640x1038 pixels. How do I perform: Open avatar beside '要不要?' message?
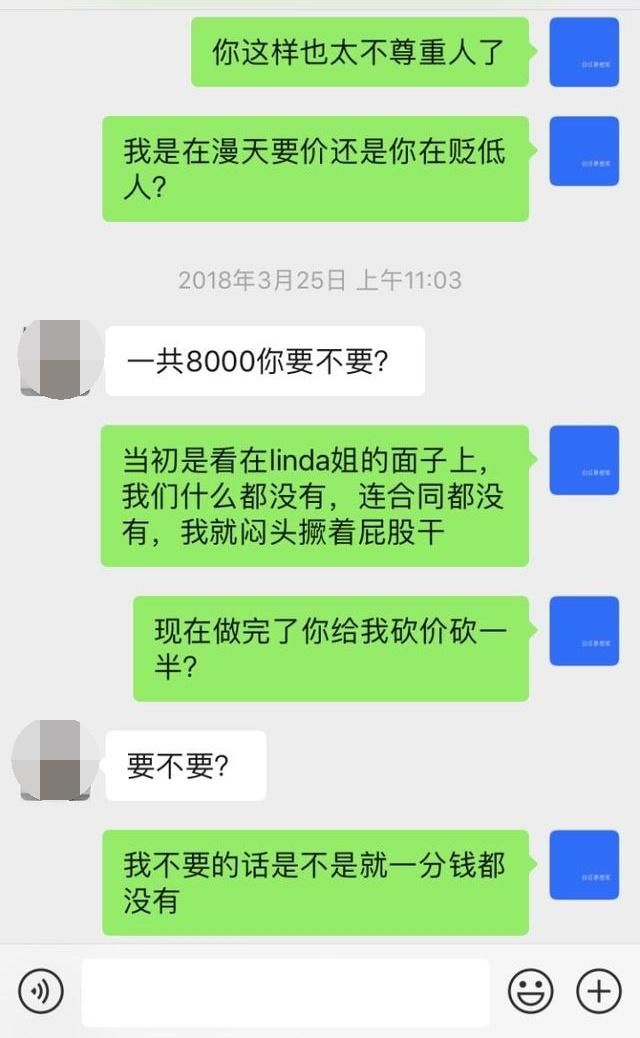point(56,762)
